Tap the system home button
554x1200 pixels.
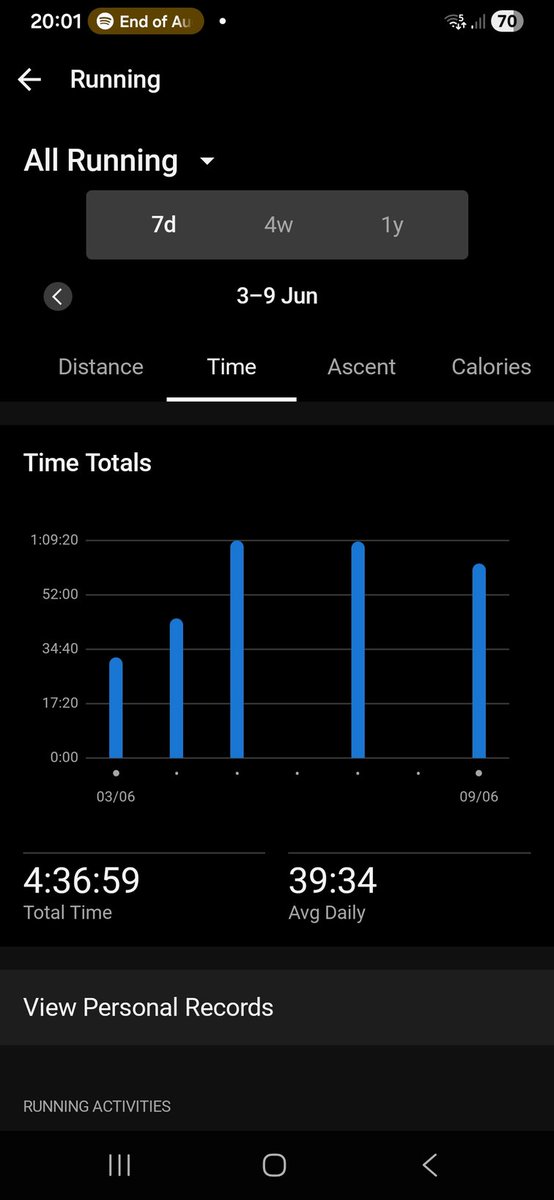(x=274, y=1164)
